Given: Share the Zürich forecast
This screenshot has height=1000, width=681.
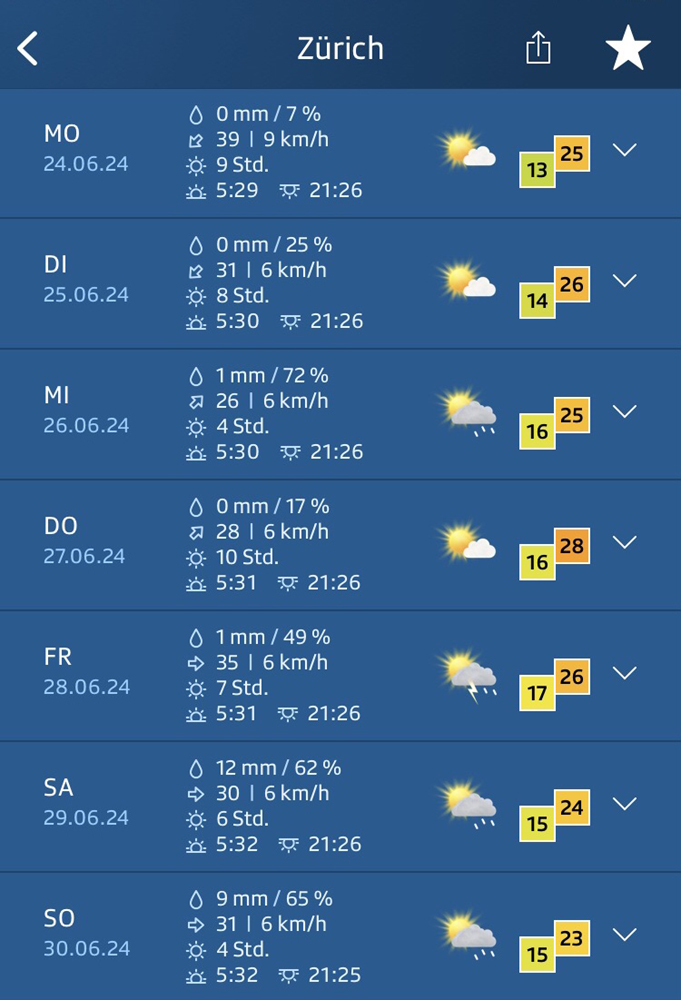Looking at the screenshot, I should point(538,48).
